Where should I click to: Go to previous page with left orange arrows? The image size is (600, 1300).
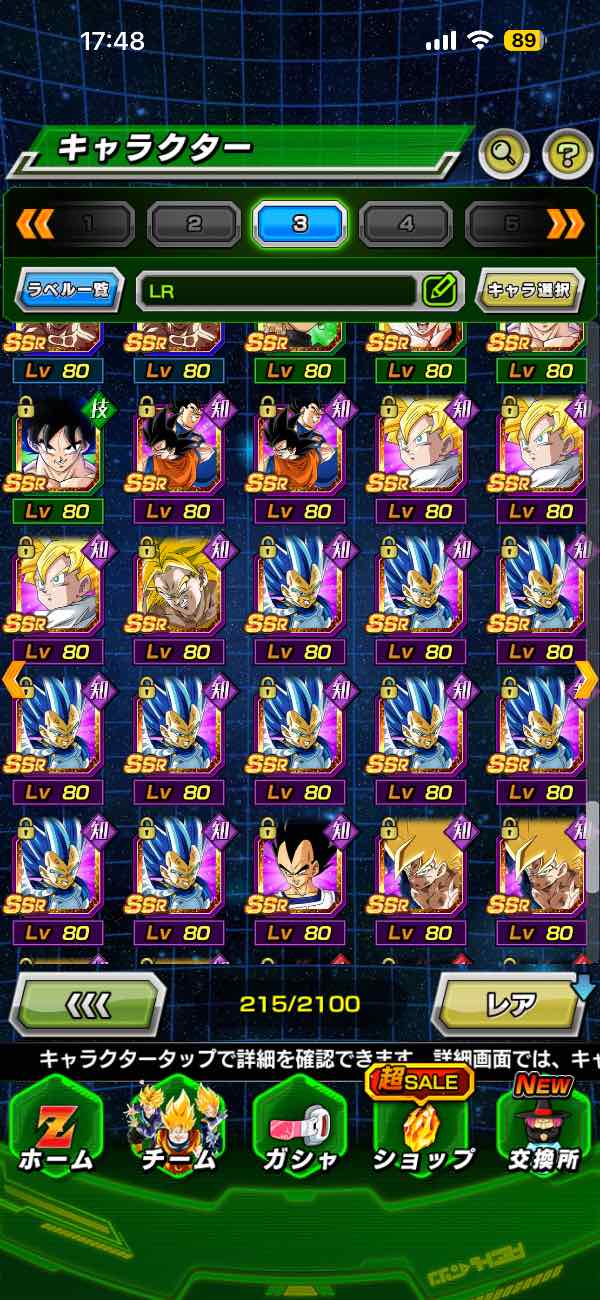34,224
